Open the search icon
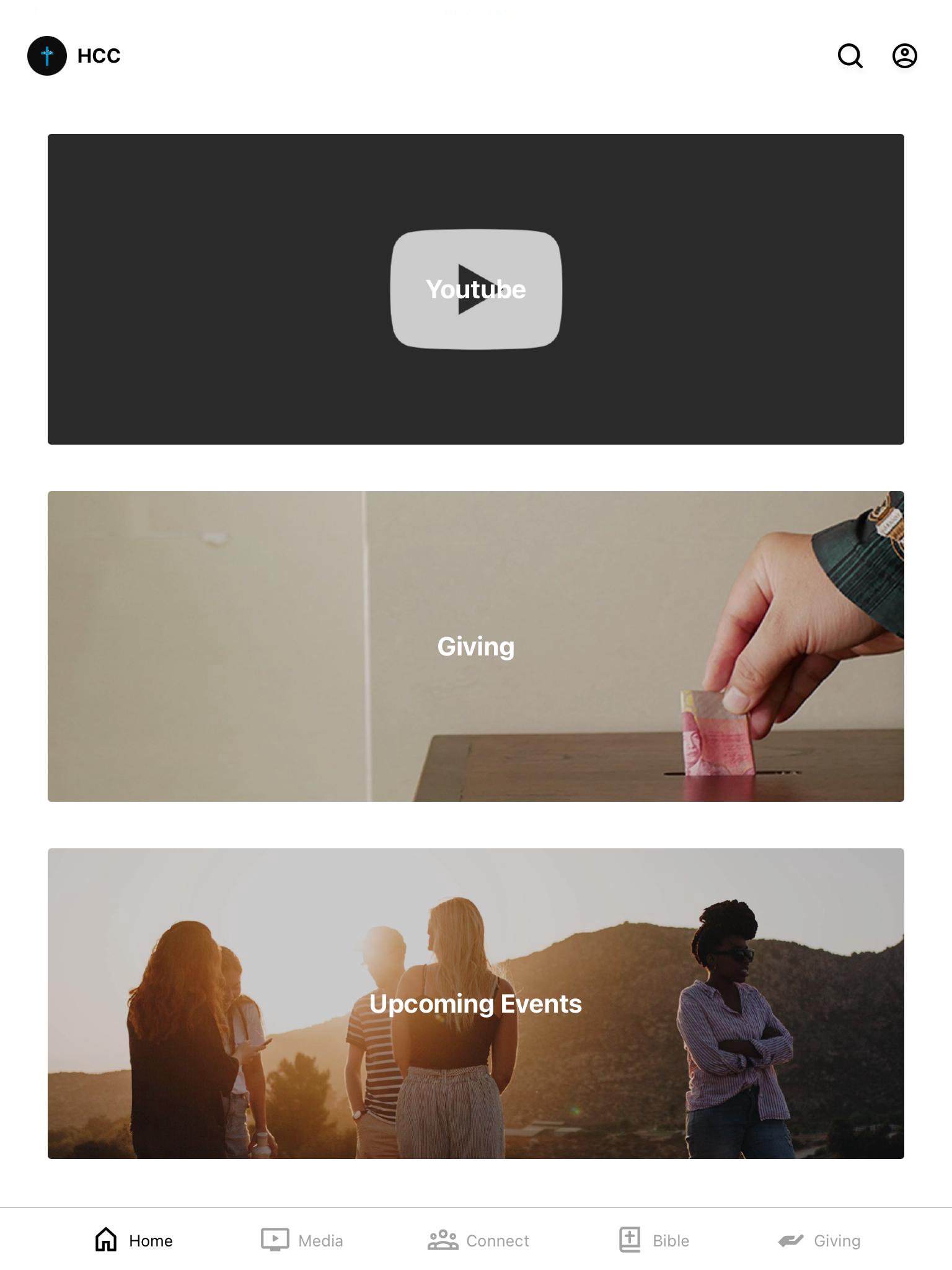This screenshot has height=1270, width=952. [850, 56]
